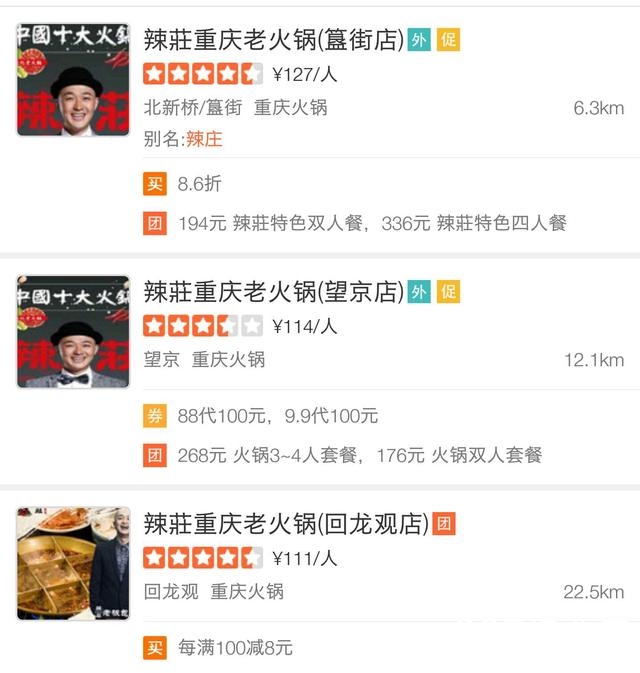The image size is (640, 673).
Task: View the 8.6折 pay discount offer
Action: pyautogui.click(x=200, y=184)
